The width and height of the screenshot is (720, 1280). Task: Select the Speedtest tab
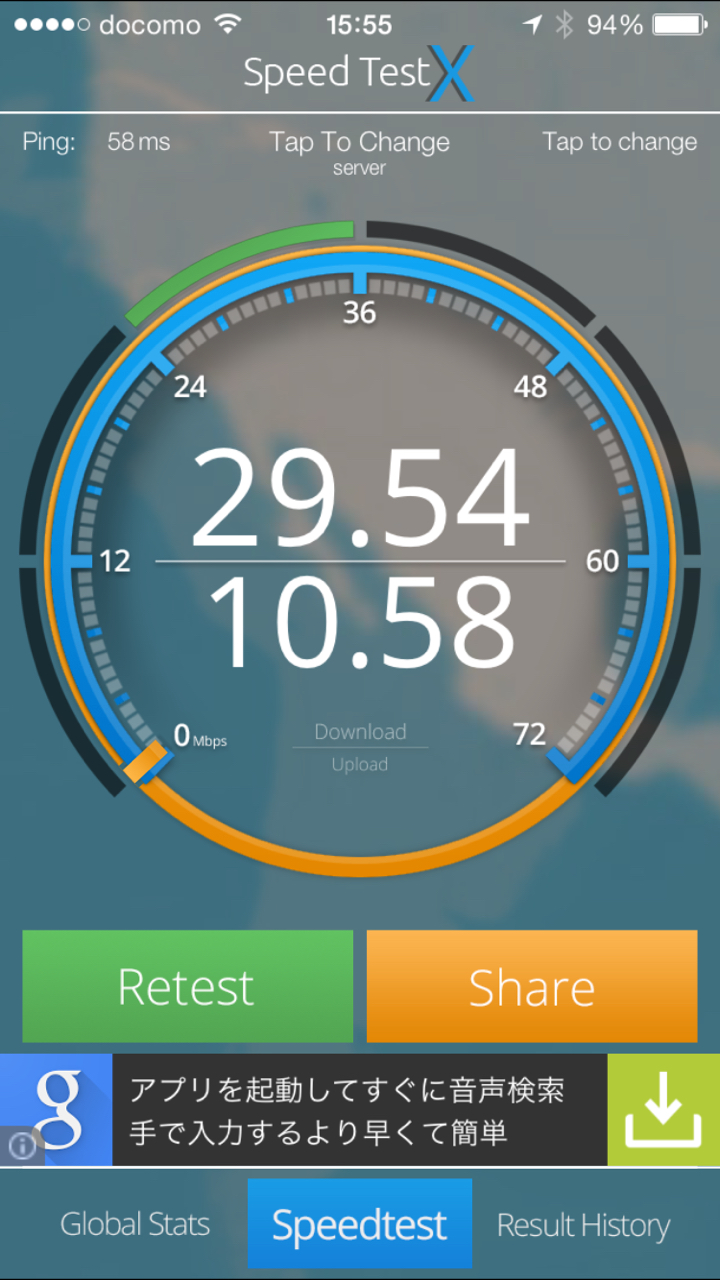tap(359, 1224)
